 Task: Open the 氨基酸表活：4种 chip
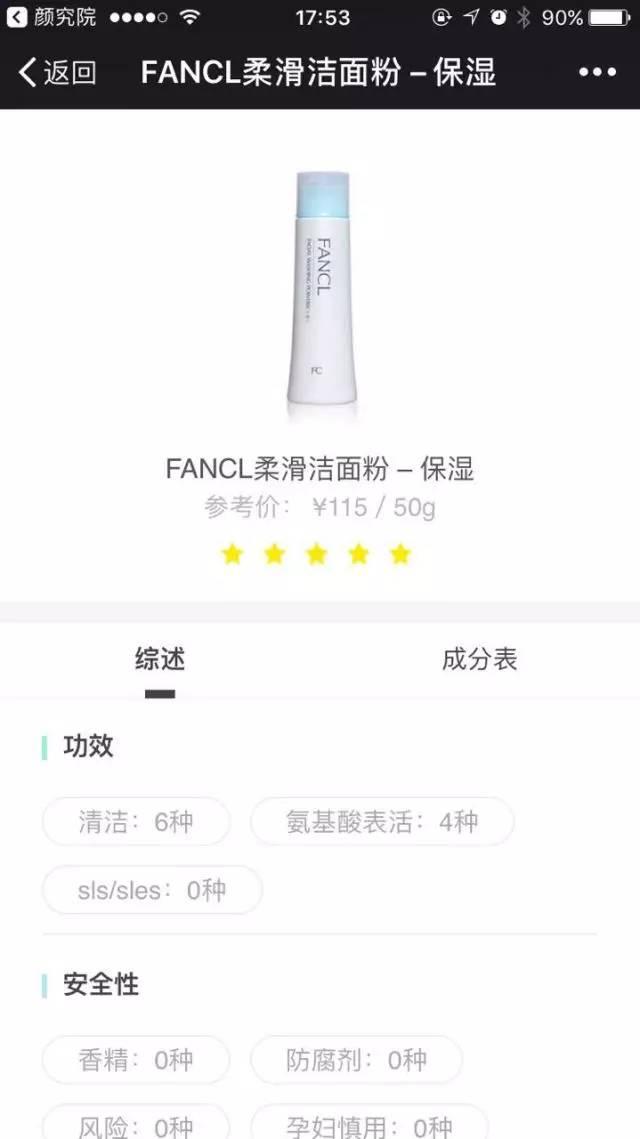[382, 822]
